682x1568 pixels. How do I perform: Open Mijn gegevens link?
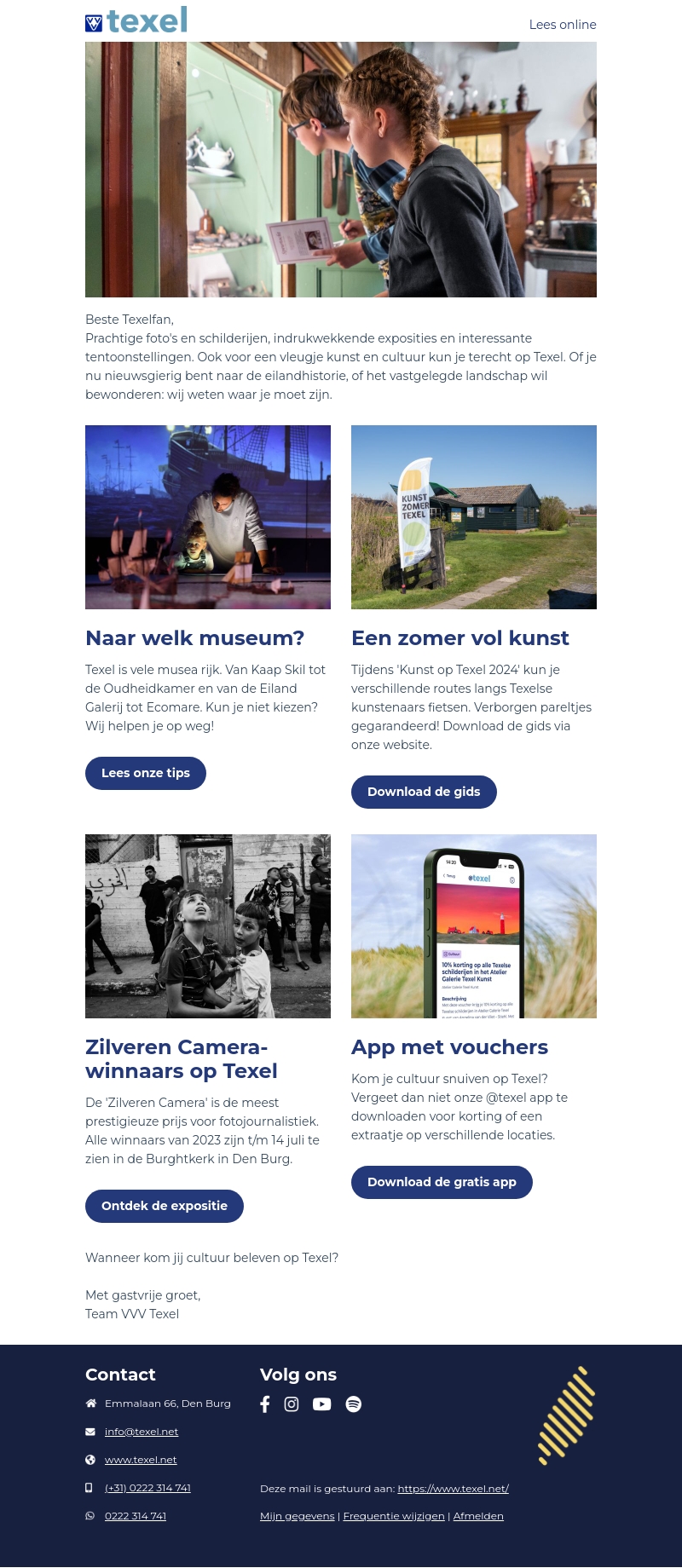pos(297,1516)
